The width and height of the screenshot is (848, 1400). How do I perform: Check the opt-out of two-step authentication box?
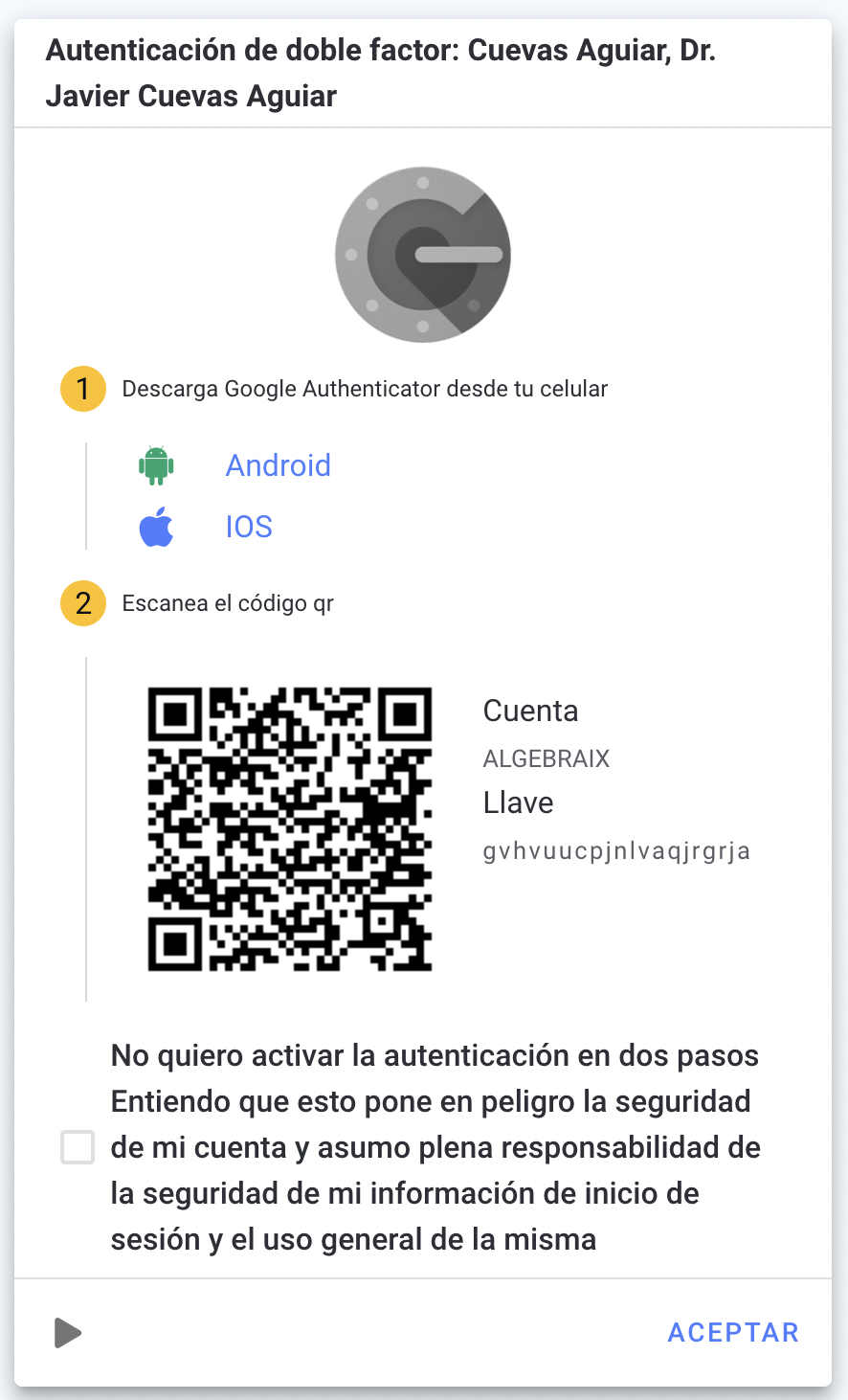[x=78, y=1147]
